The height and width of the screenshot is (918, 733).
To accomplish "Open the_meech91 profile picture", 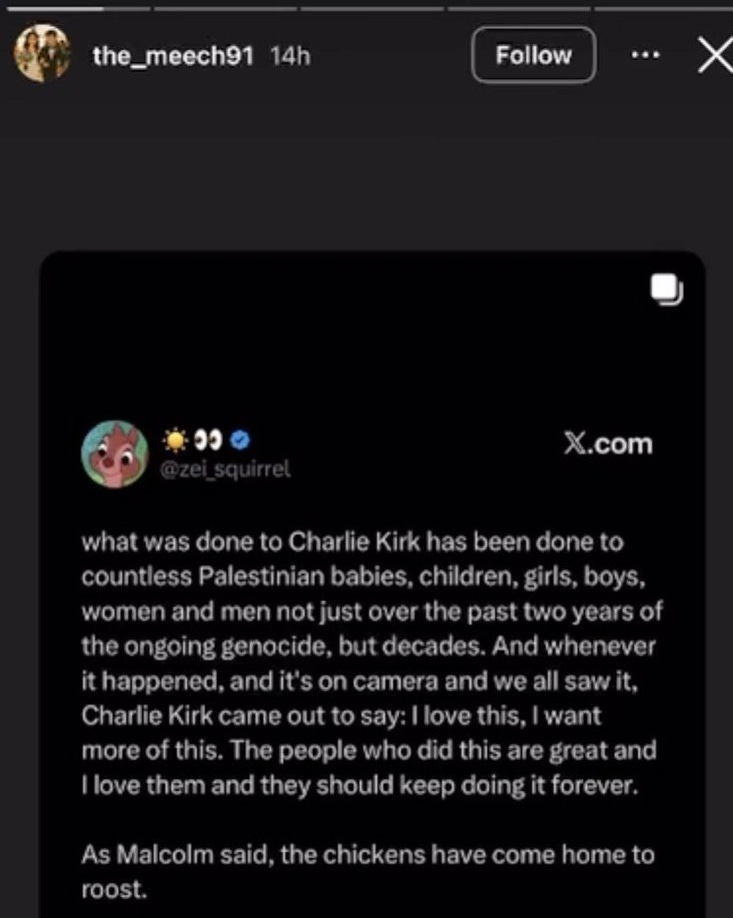I will pyautogui.click(x=42, y=55).
